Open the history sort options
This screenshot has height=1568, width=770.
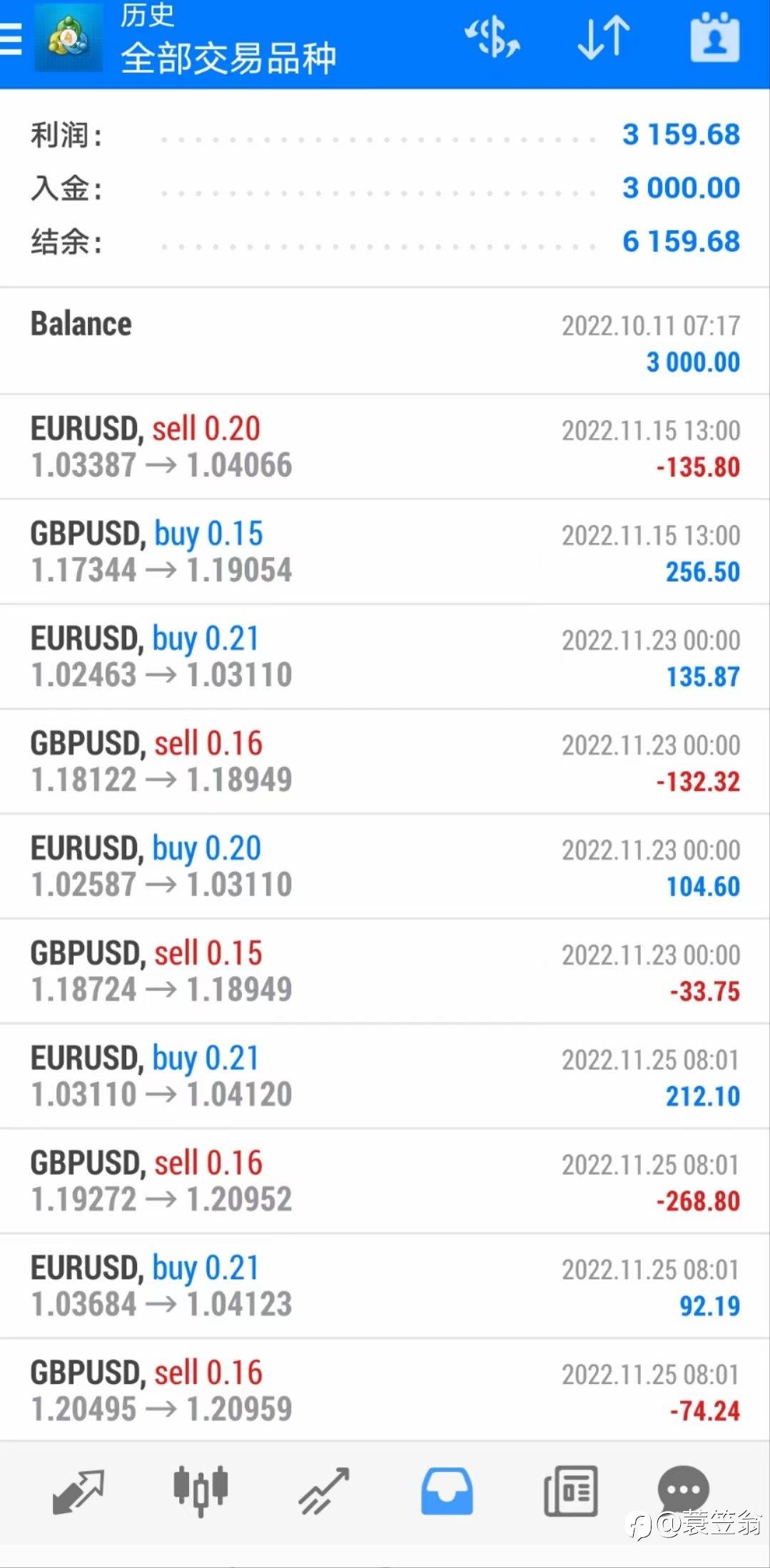603,38
